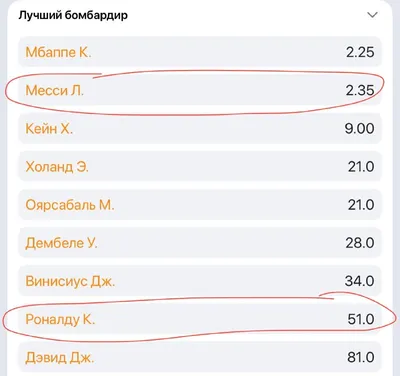Pick Месси Л. at odds 2.35
This screenshot has width=400, height=376.
pos(200,90)
